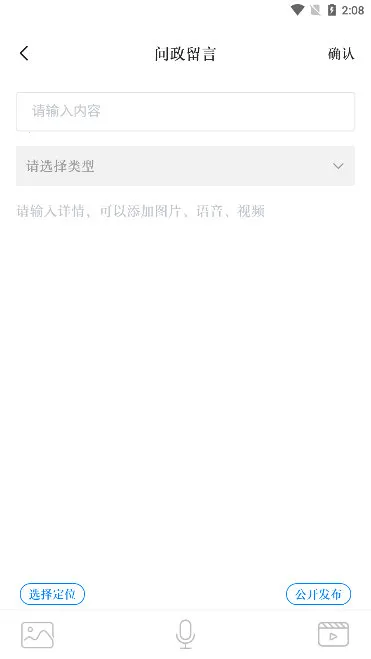Go back using the top-left arrow

[x=24, y=53]
